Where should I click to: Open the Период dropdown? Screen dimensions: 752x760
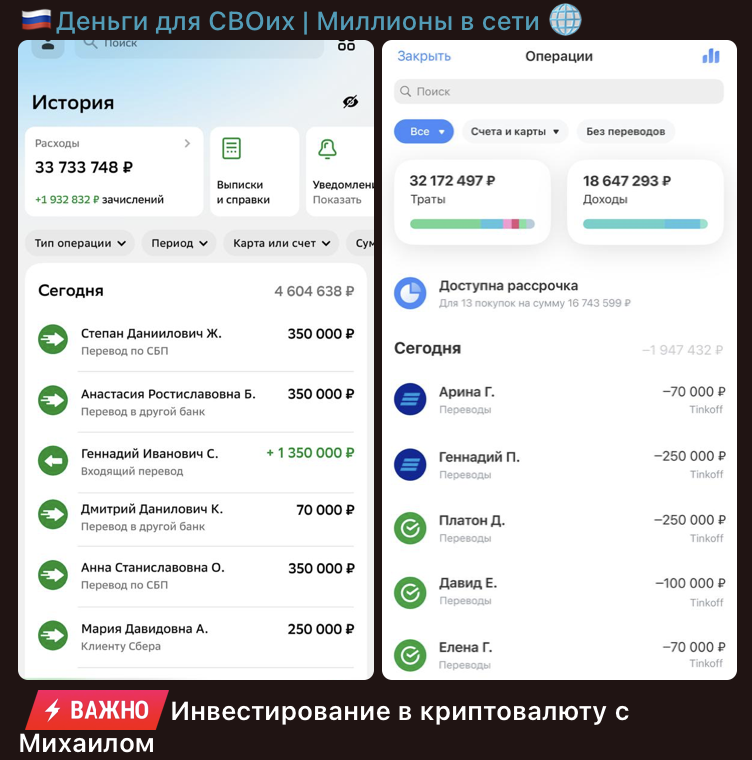tap(178, 243)
